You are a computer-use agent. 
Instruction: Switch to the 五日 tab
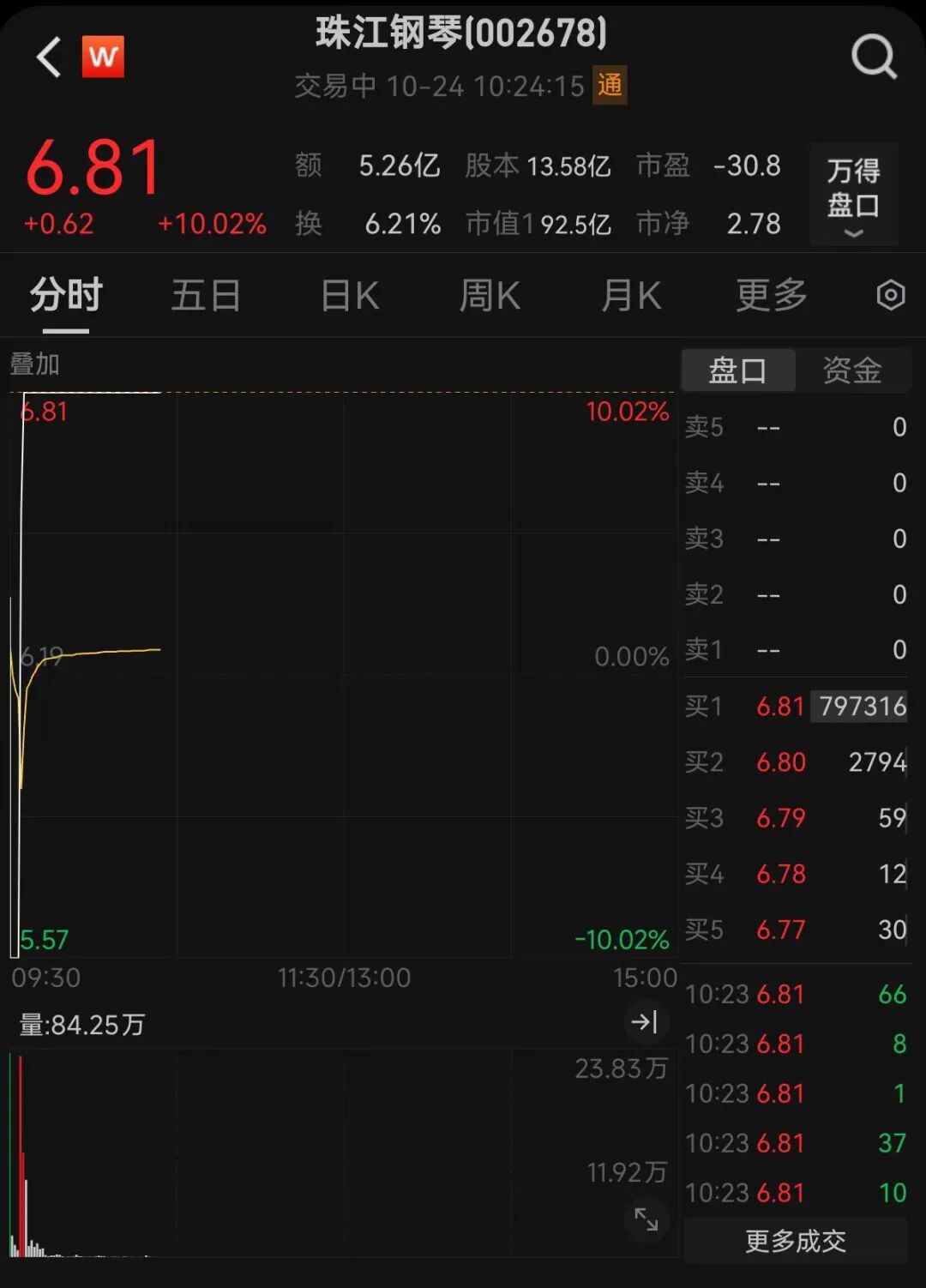click(206, 295)
